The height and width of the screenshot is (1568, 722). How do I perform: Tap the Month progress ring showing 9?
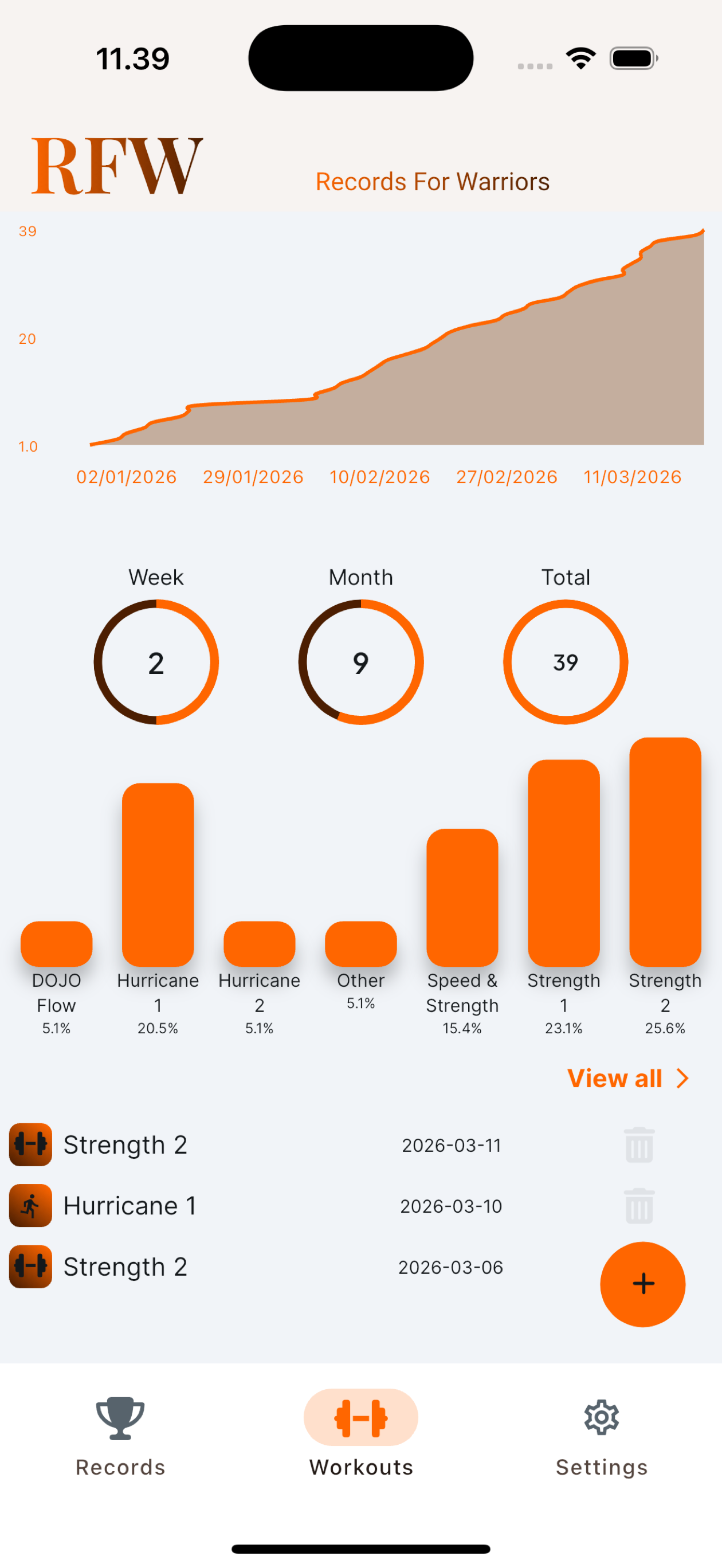point(360,663)
